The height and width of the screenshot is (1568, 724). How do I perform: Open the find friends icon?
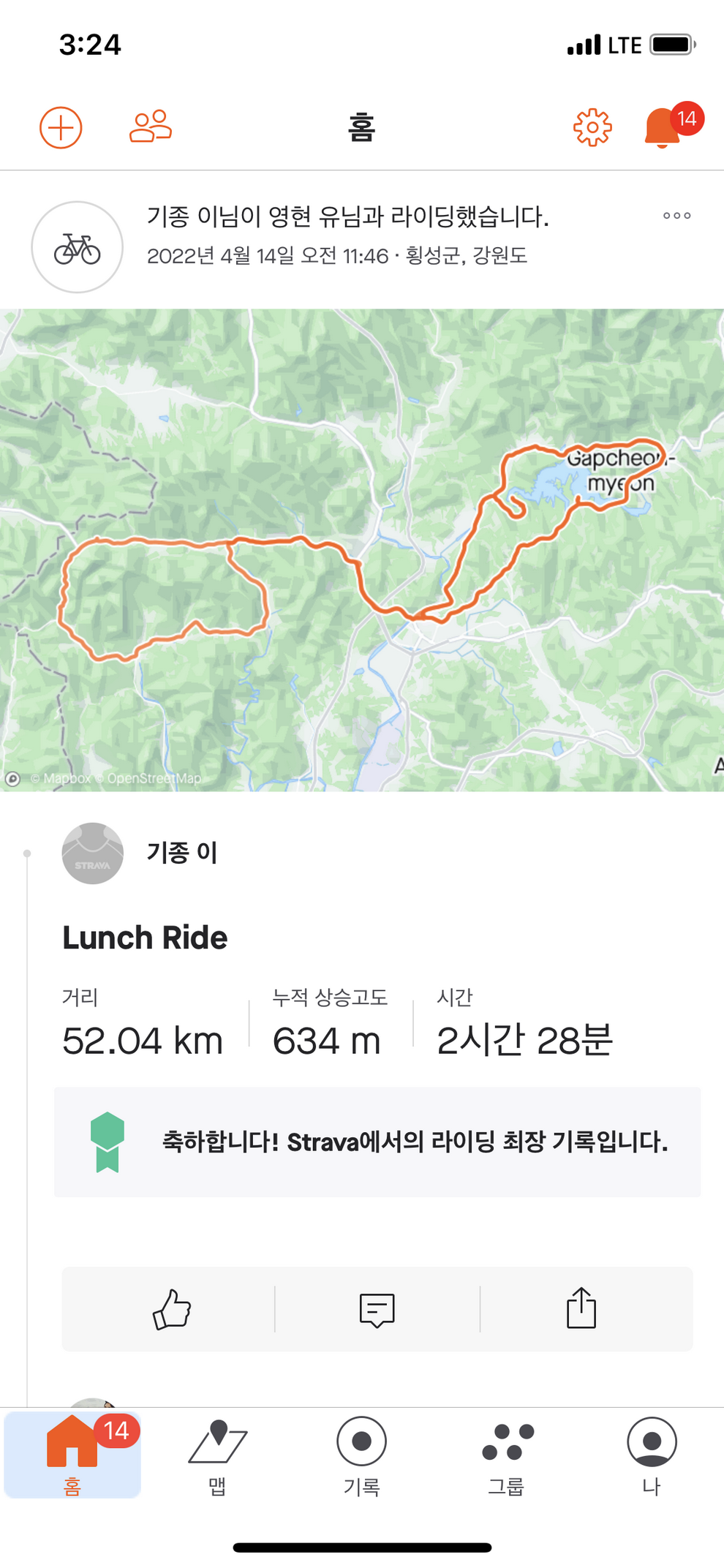[151, 127]
